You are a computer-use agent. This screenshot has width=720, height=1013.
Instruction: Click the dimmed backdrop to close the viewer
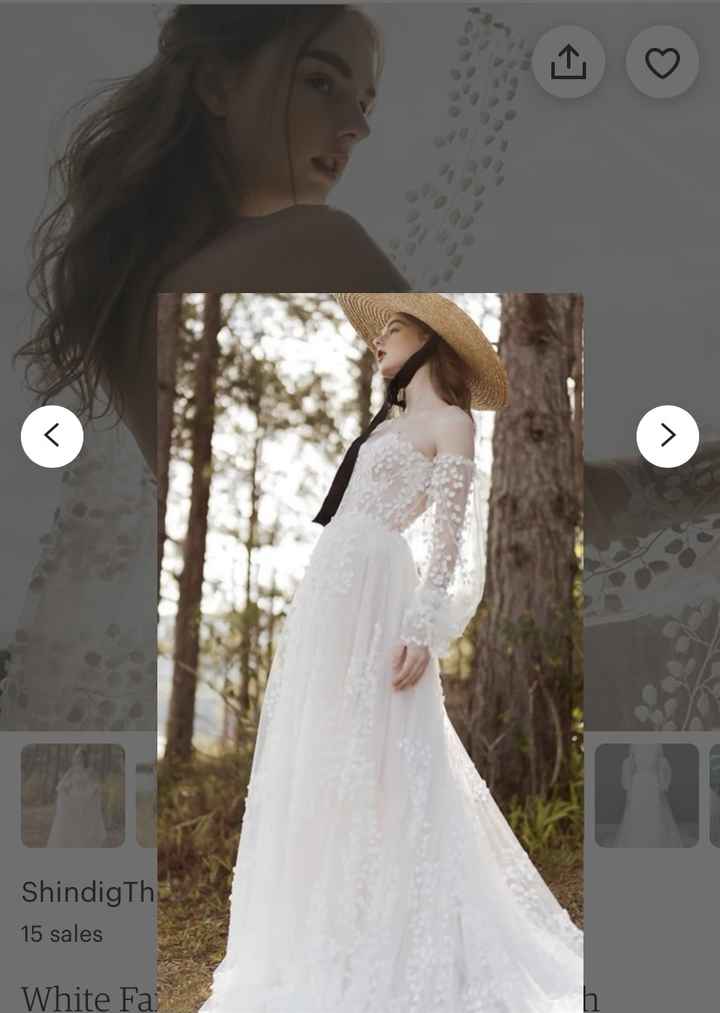coord(80,200)
